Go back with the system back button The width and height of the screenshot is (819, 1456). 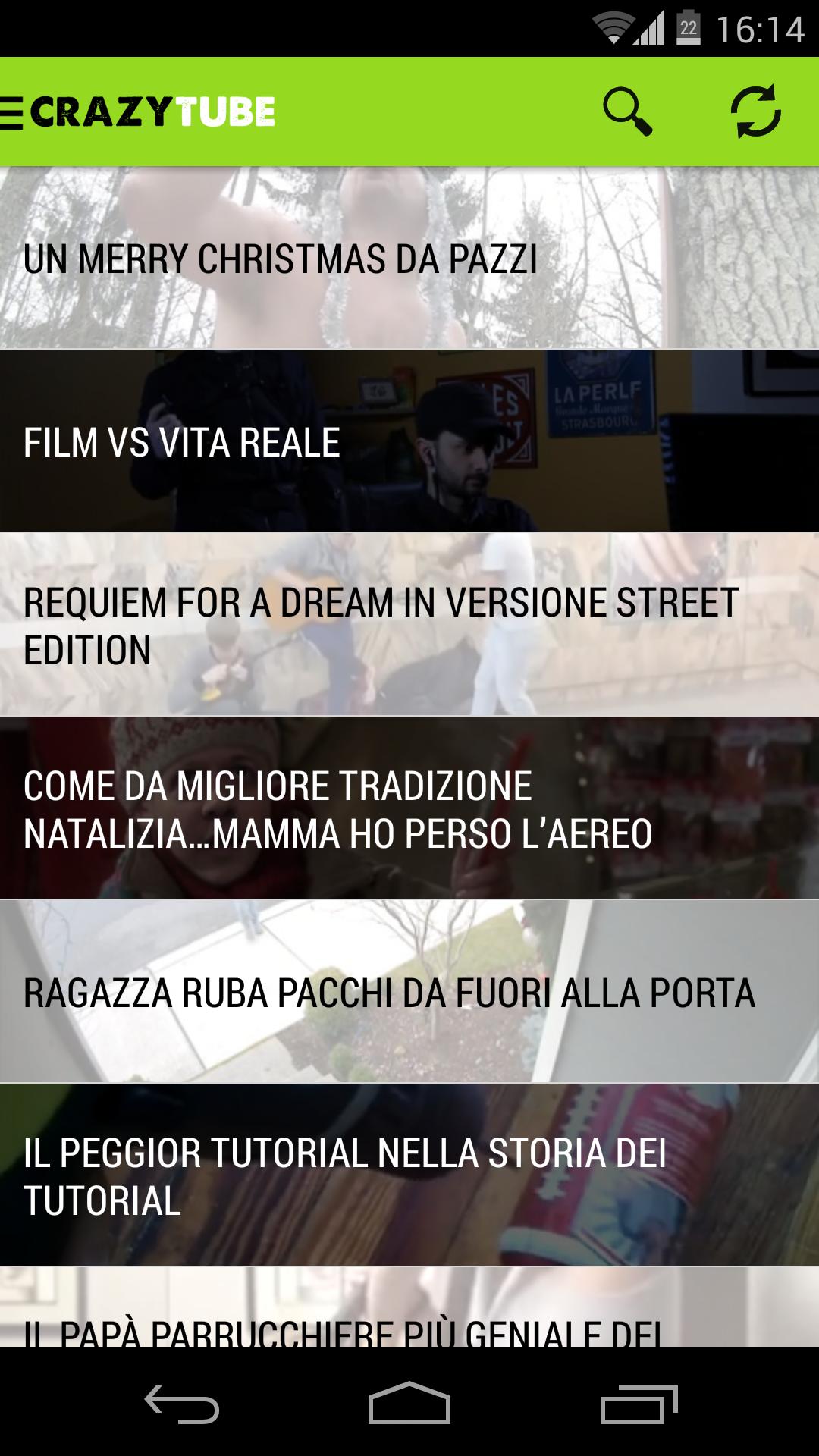[x=182, y=1404]
